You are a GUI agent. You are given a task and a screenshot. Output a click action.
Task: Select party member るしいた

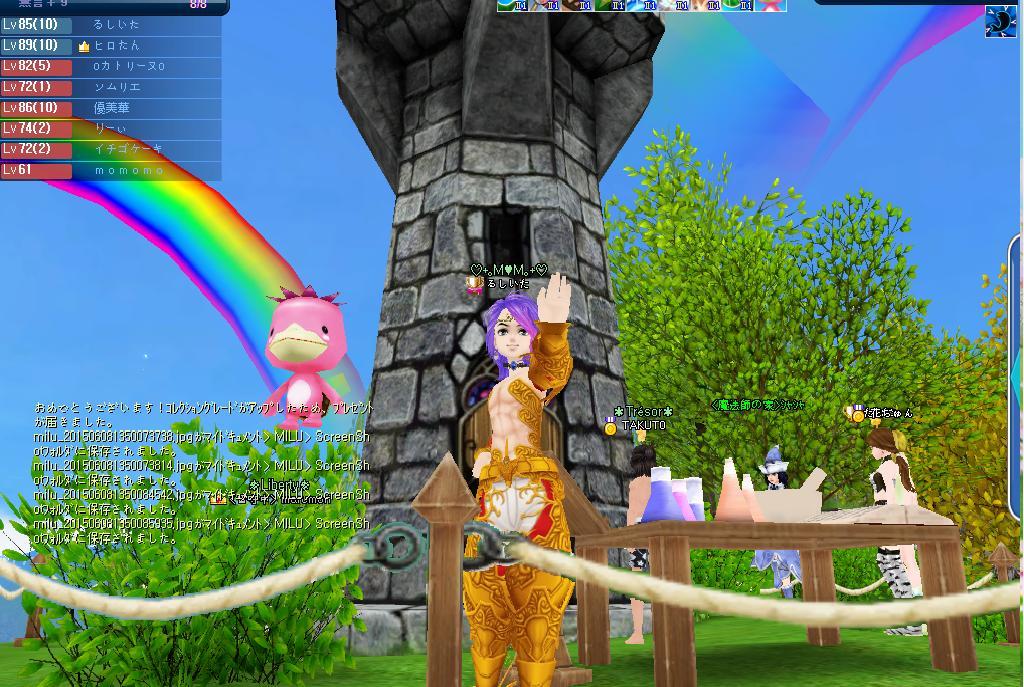(x=116, y=24)
